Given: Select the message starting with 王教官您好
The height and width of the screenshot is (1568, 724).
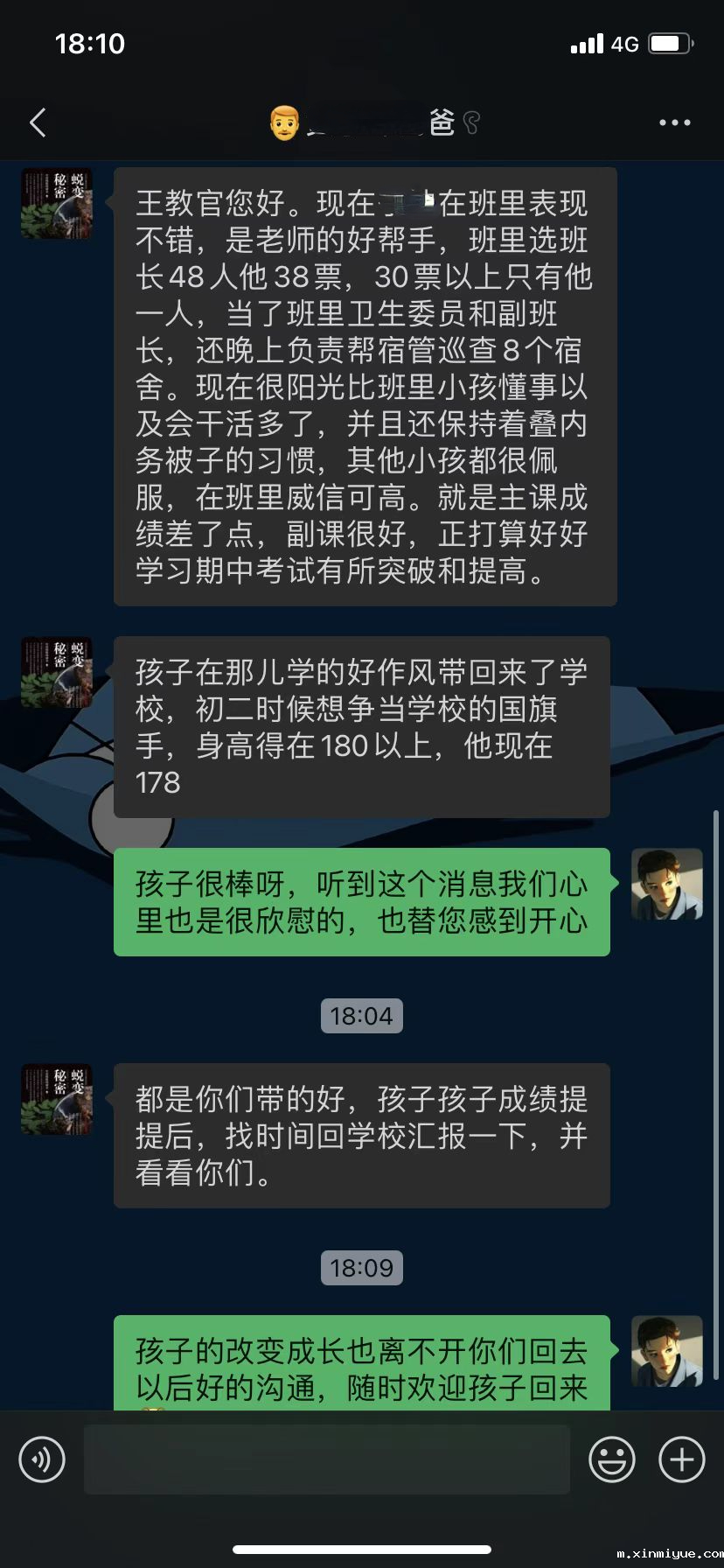Looking at the screenshot, I should coord(364,388).
